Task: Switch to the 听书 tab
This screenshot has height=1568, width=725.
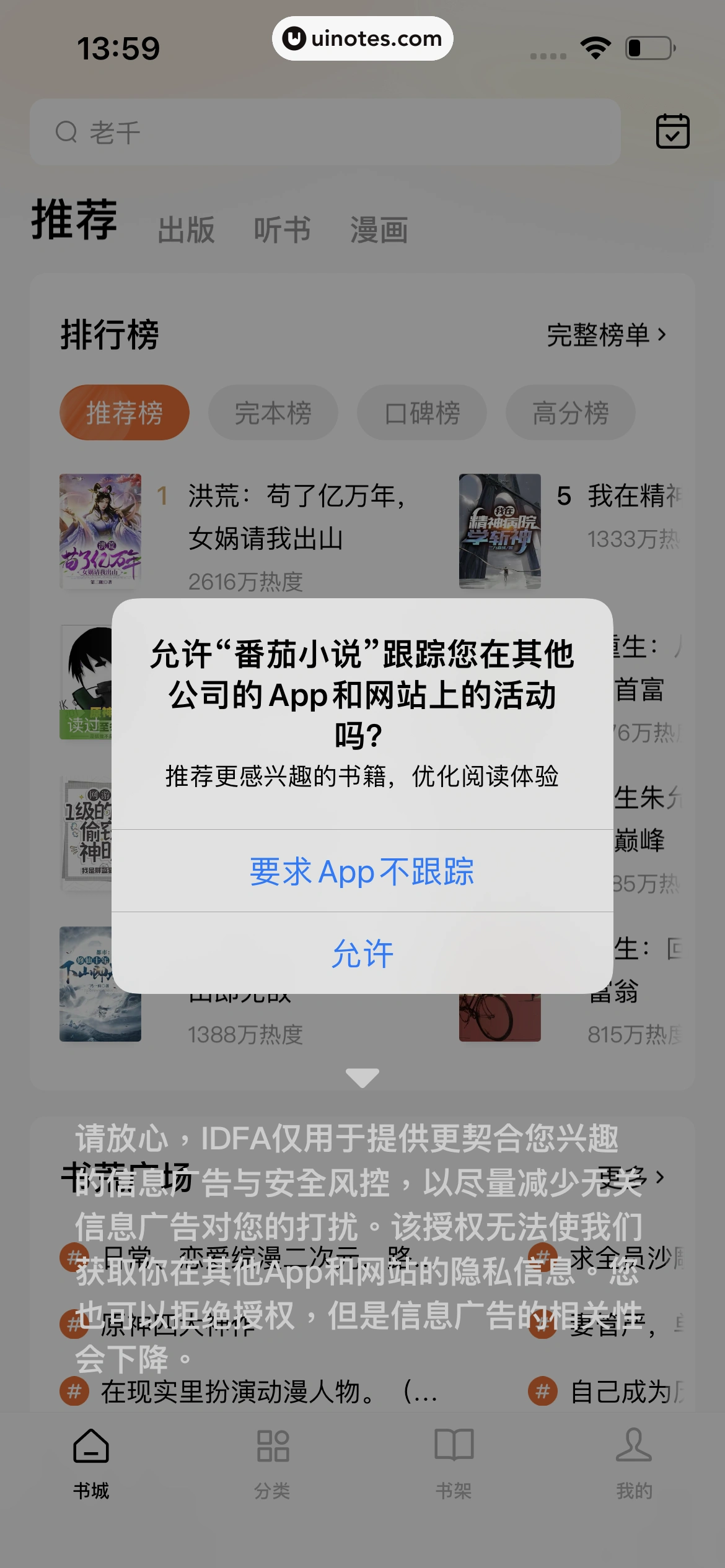Action: point(282,230)
